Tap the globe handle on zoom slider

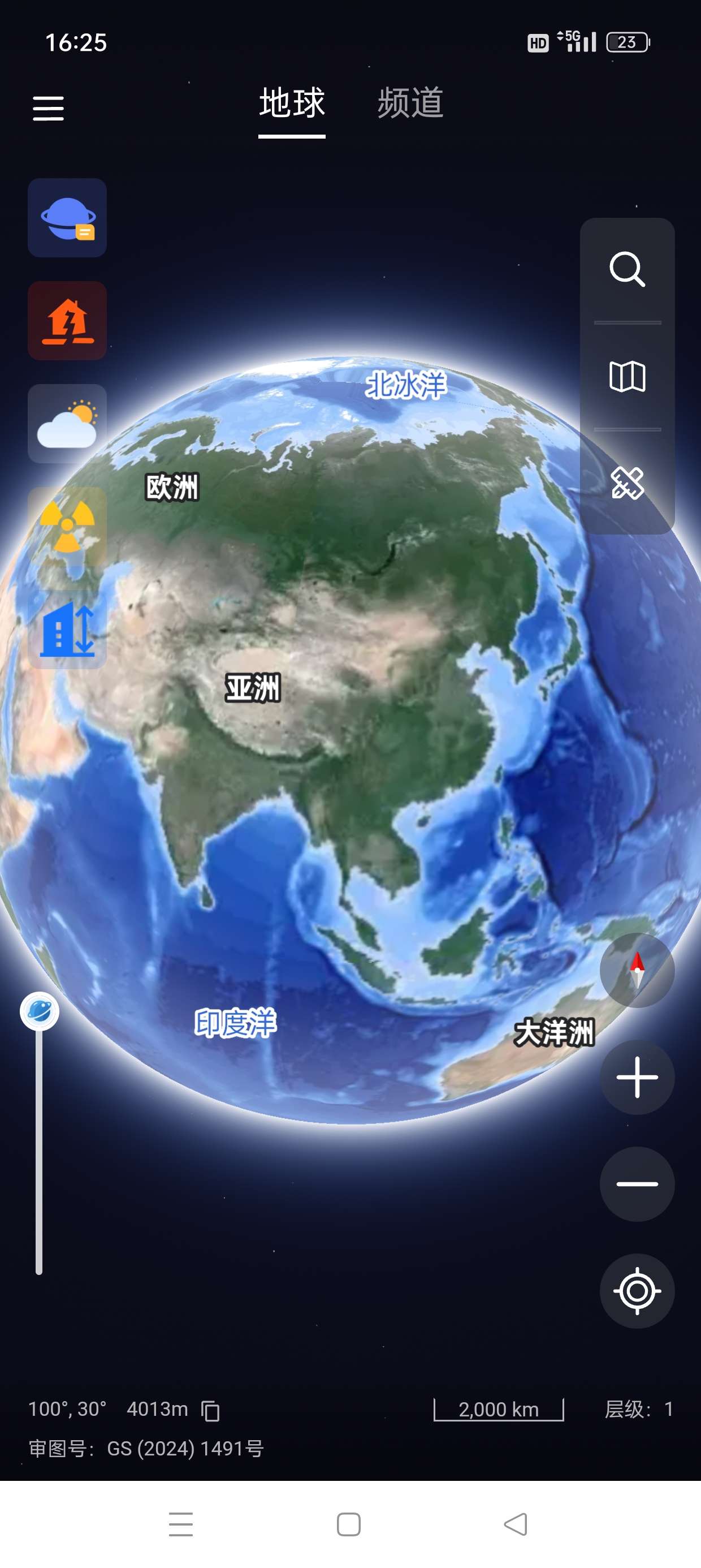click(x=40, y=1011)
